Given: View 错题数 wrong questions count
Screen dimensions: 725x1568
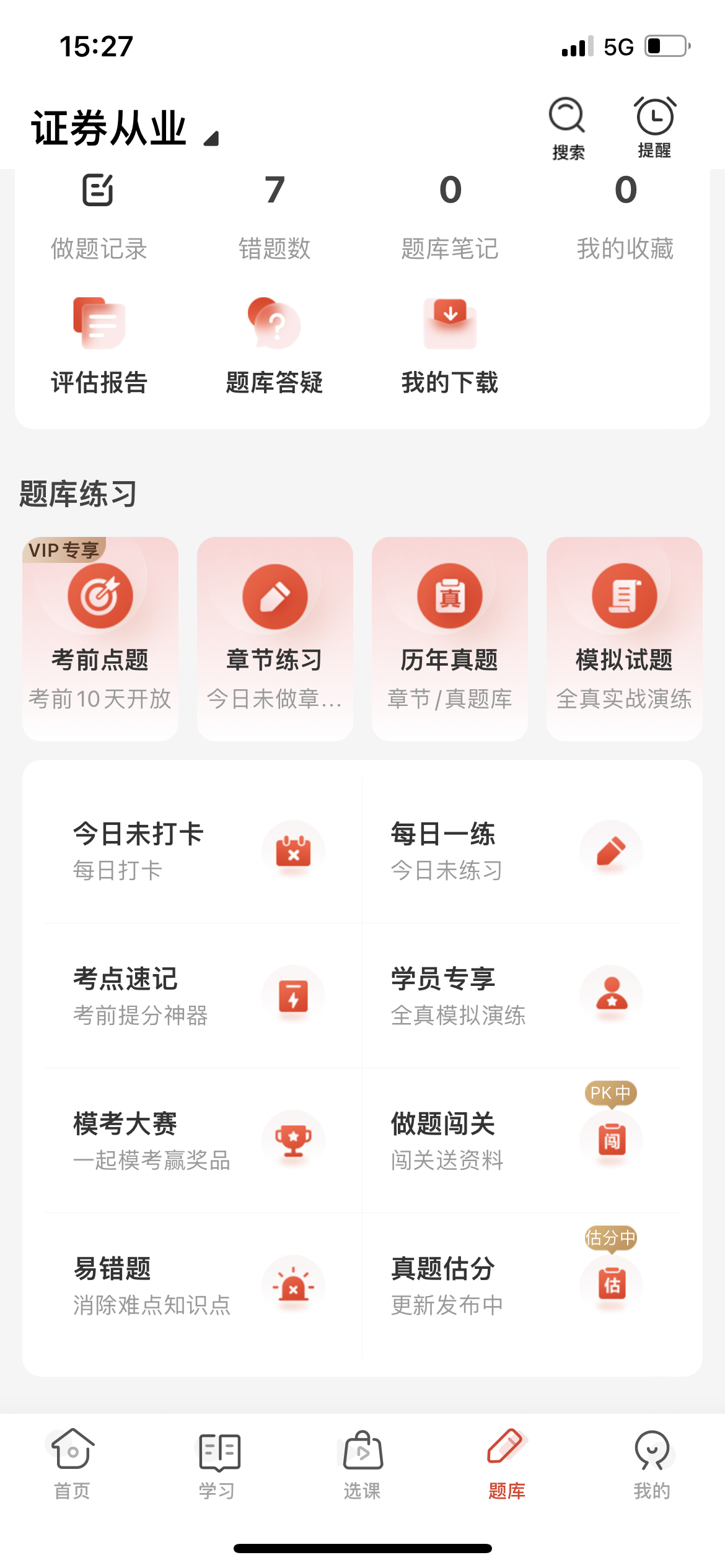Looking at the screenshot, I should pyautogui.click(x=275, y=217).
